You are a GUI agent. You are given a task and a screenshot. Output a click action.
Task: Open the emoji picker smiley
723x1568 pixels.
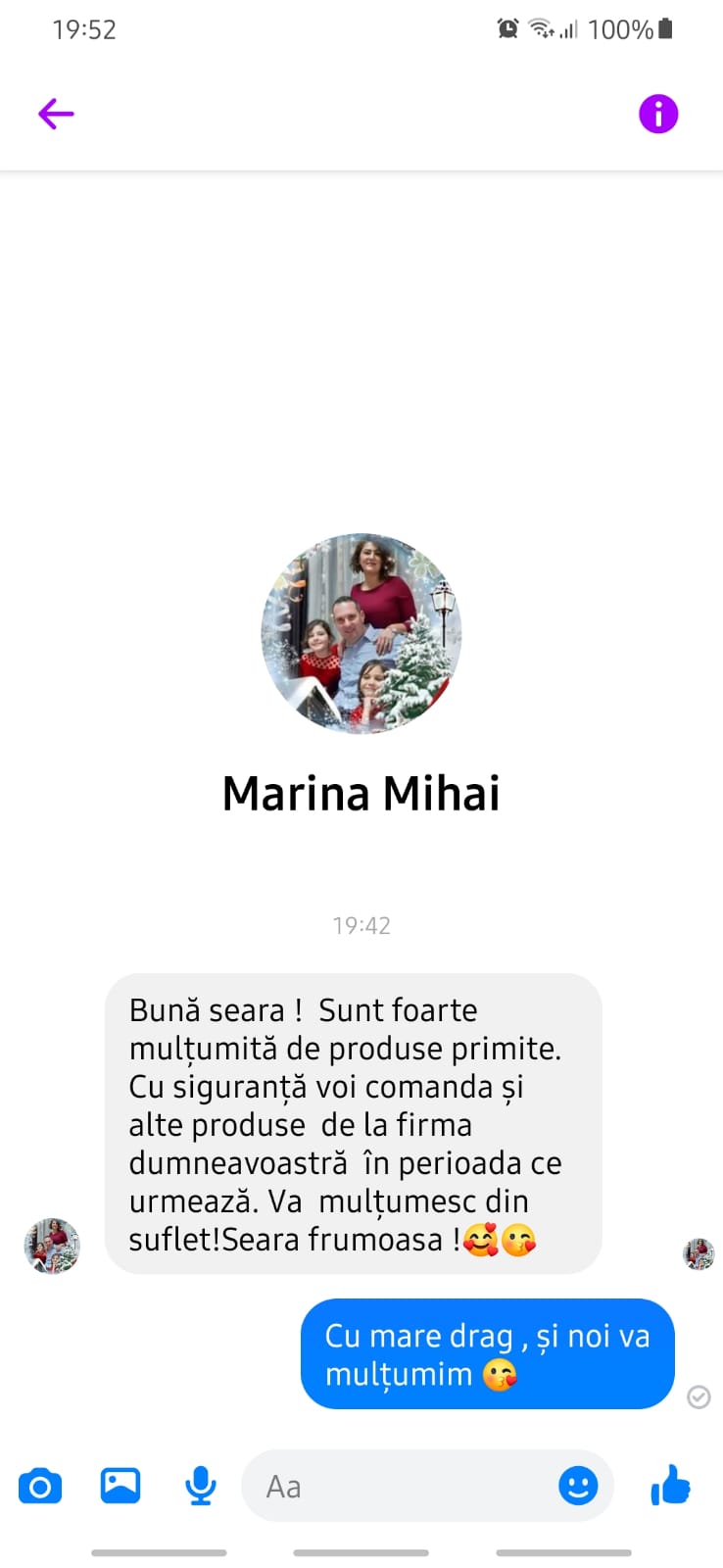click(x=578, y=1486)
